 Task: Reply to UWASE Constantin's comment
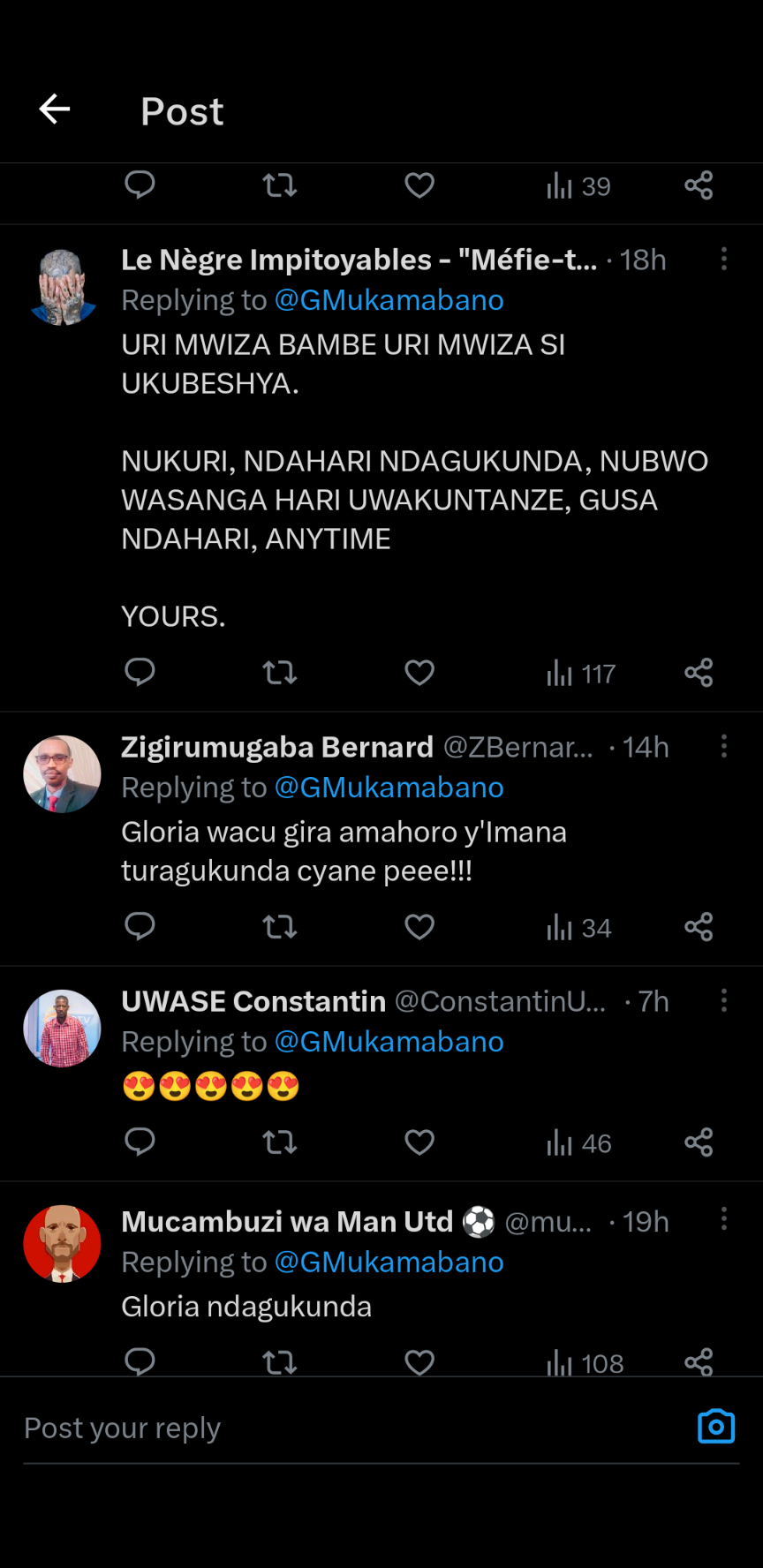(x=140, y=1142)
